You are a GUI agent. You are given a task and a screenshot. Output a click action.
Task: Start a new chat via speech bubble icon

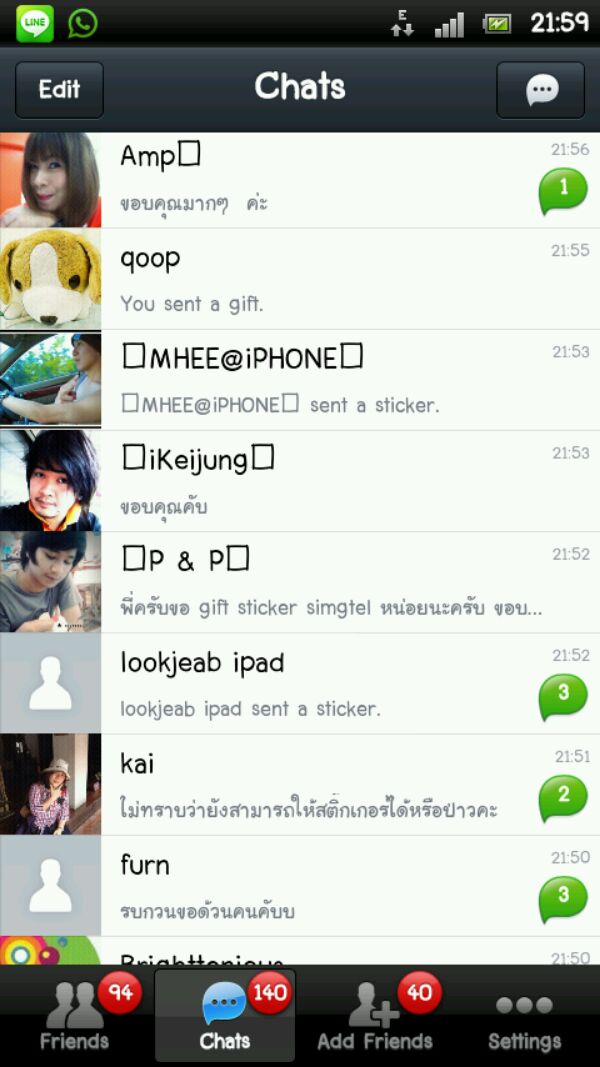tap(541, 90)
